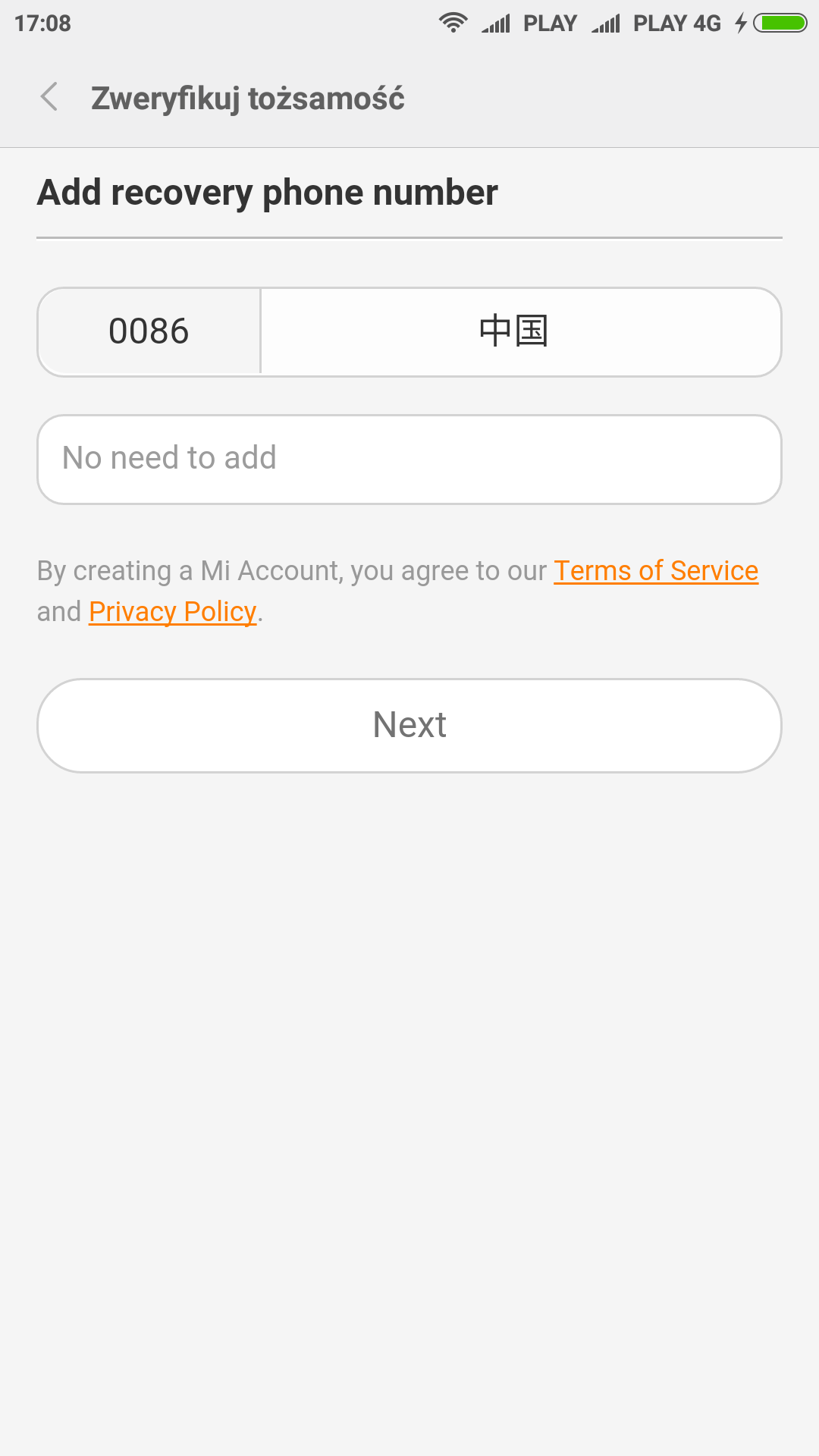Read the Privacy Policy
819x1456 pixels.
(x=172, y=612)
